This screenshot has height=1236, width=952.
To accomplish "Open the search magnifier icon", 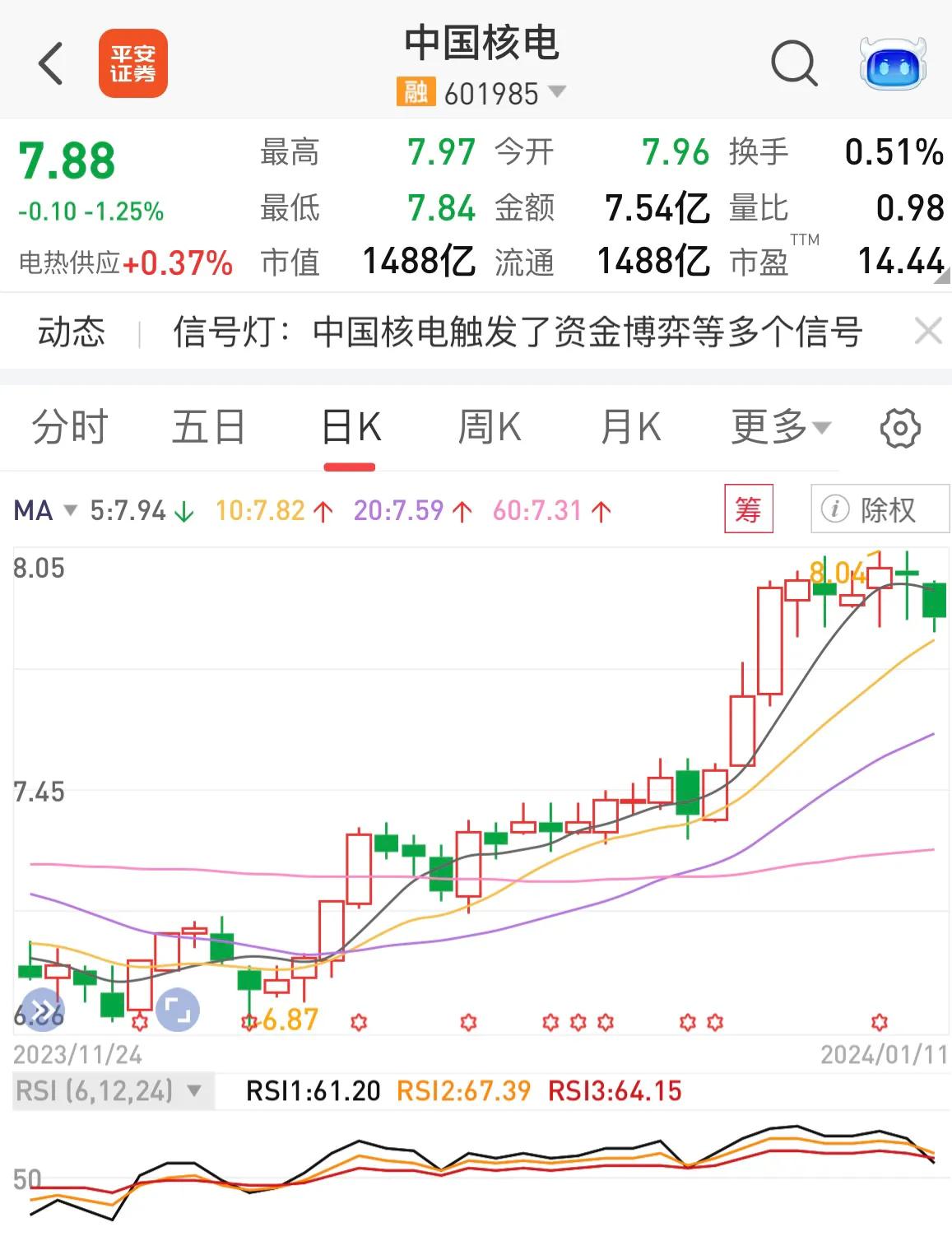I will tap(793, 63).
